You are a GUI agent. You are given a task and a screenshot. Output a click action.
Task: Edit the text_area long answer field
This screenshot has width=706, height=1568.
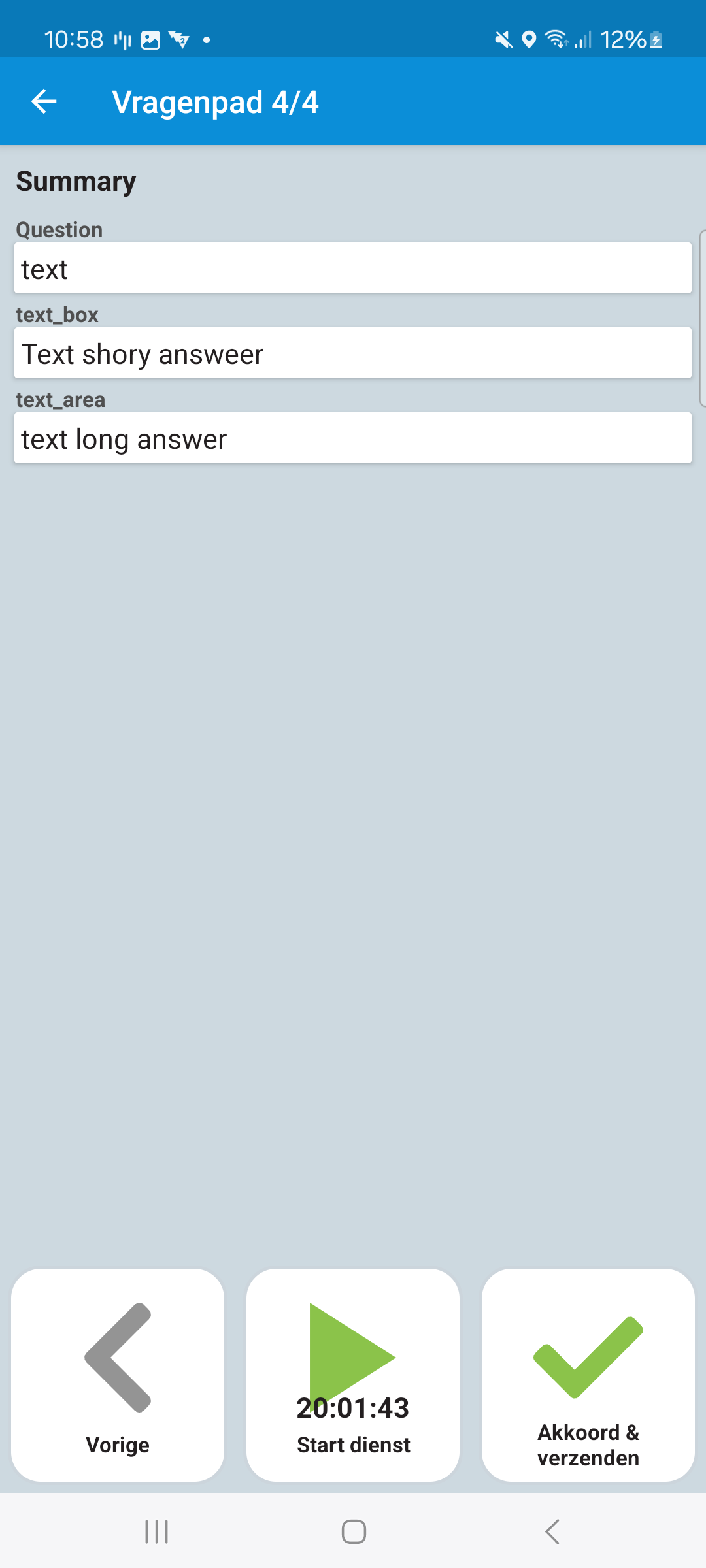353,438
